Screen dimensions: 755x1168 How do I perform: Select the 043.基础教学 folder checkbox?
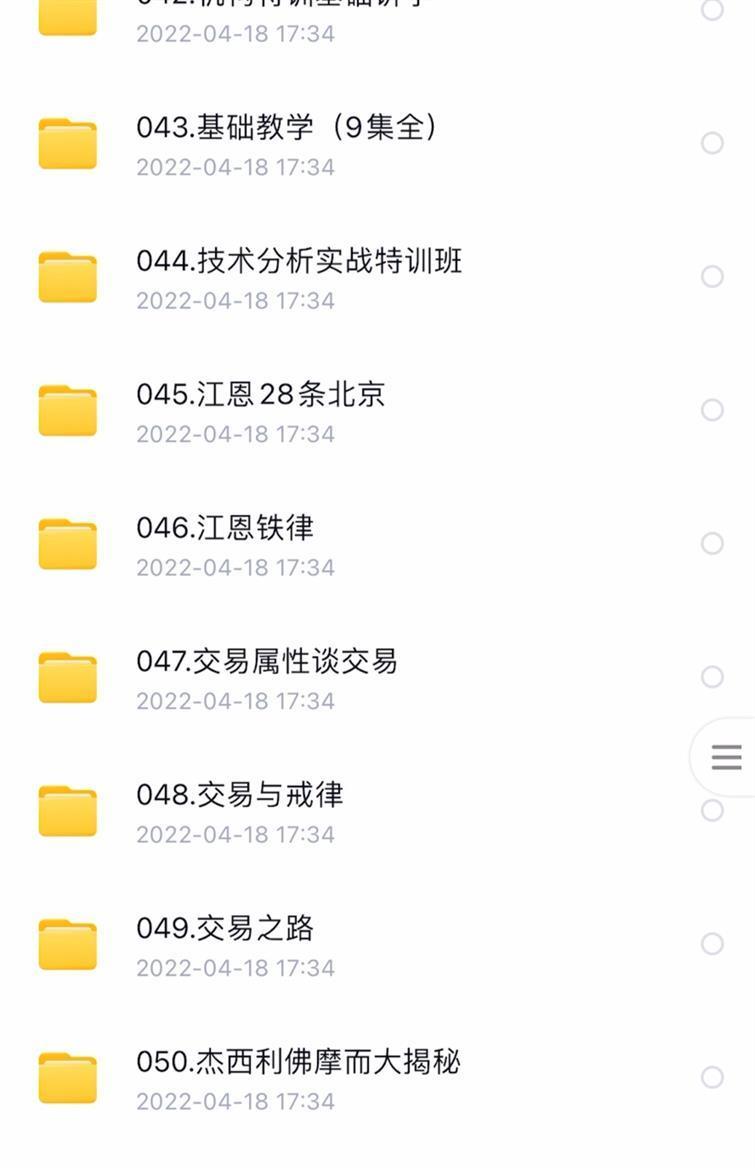pos(712,143)
